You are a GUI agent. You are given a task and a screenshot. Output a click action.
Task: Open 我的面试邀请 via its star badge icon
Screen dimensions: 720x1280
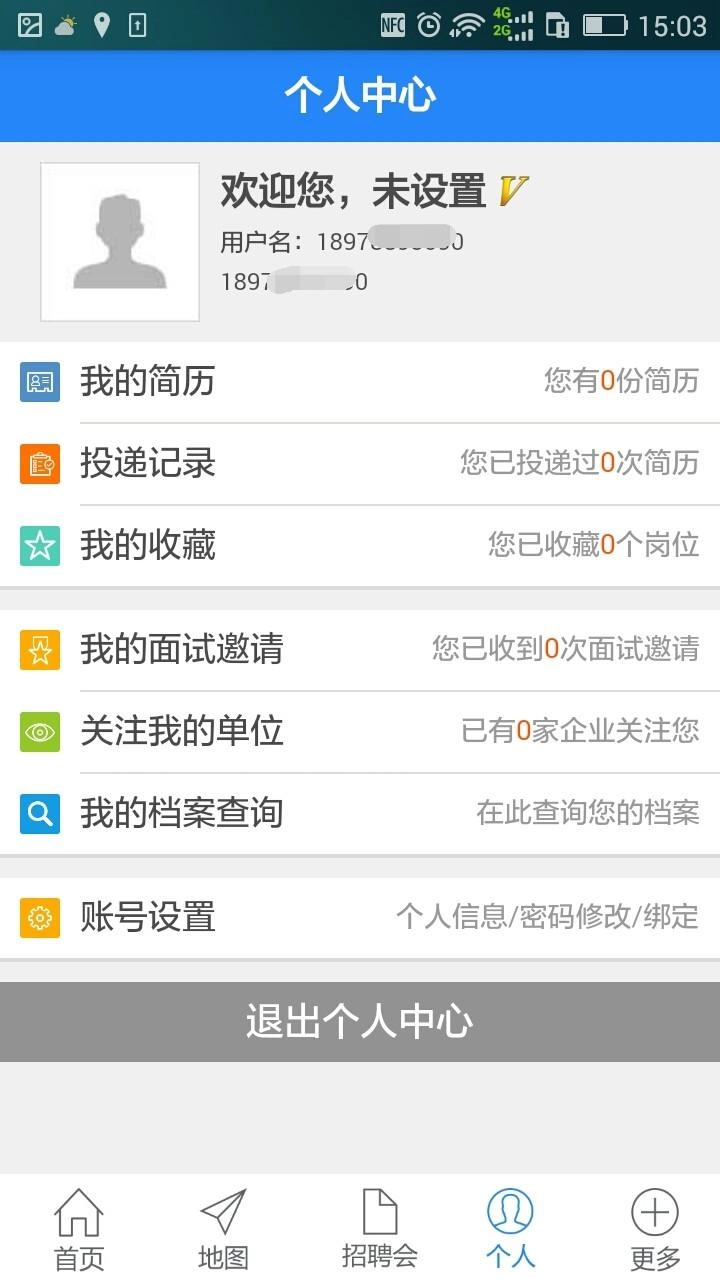click(x=39, y=650)
